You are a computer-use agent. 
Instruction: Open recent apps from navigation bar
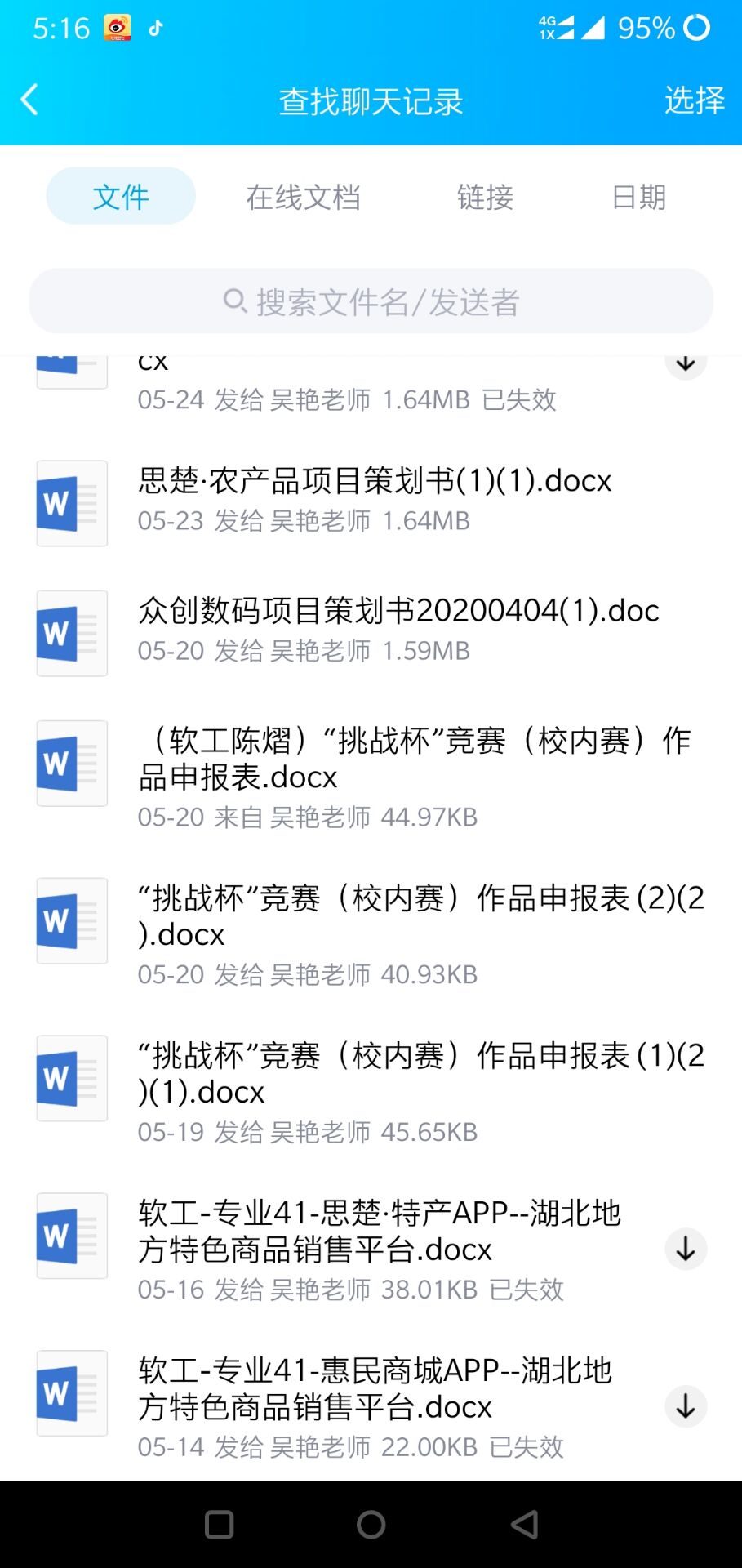point(219,1525)
